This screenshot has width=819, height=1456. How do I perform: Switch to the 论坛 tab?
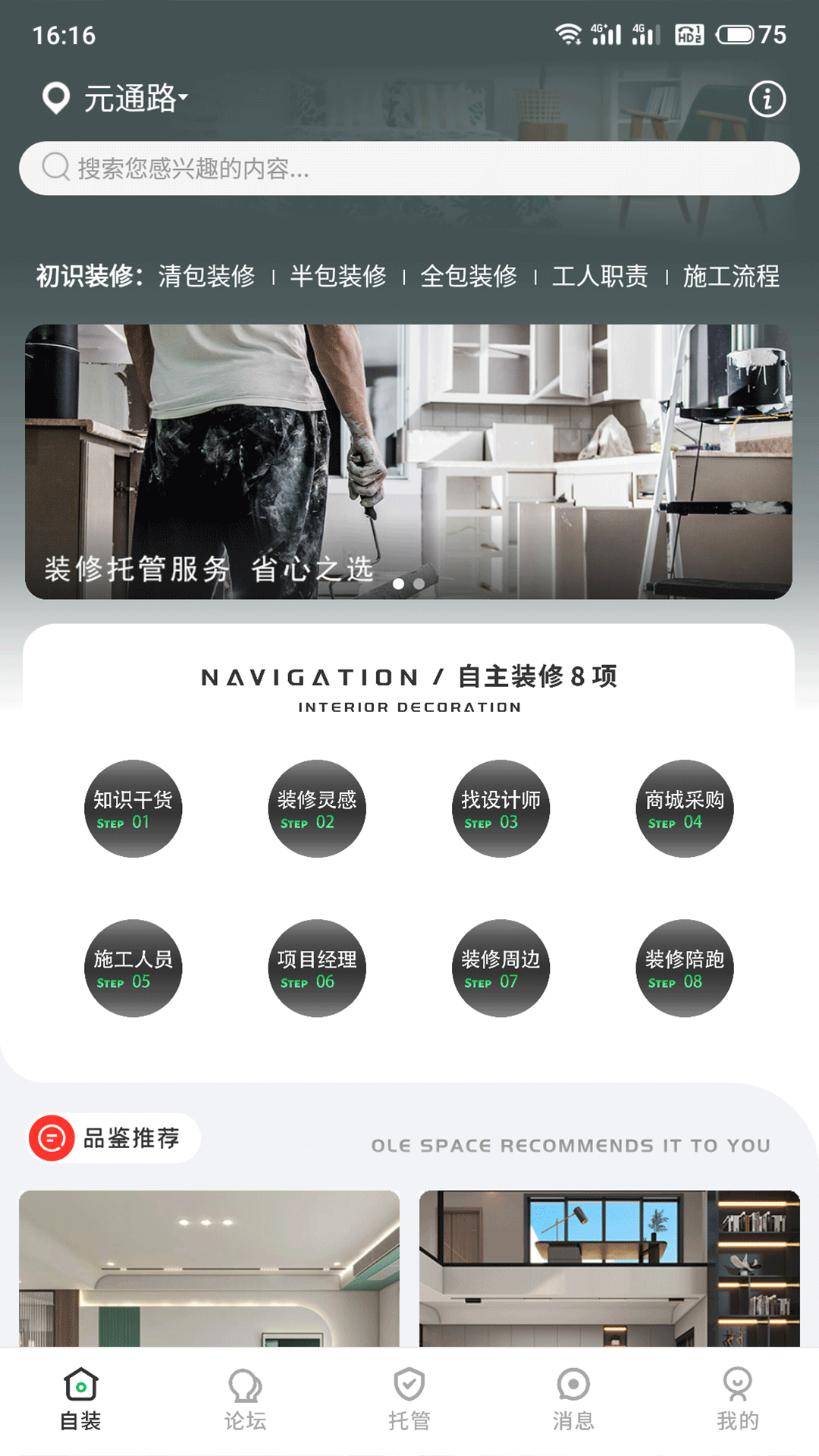click(245, 1400)
